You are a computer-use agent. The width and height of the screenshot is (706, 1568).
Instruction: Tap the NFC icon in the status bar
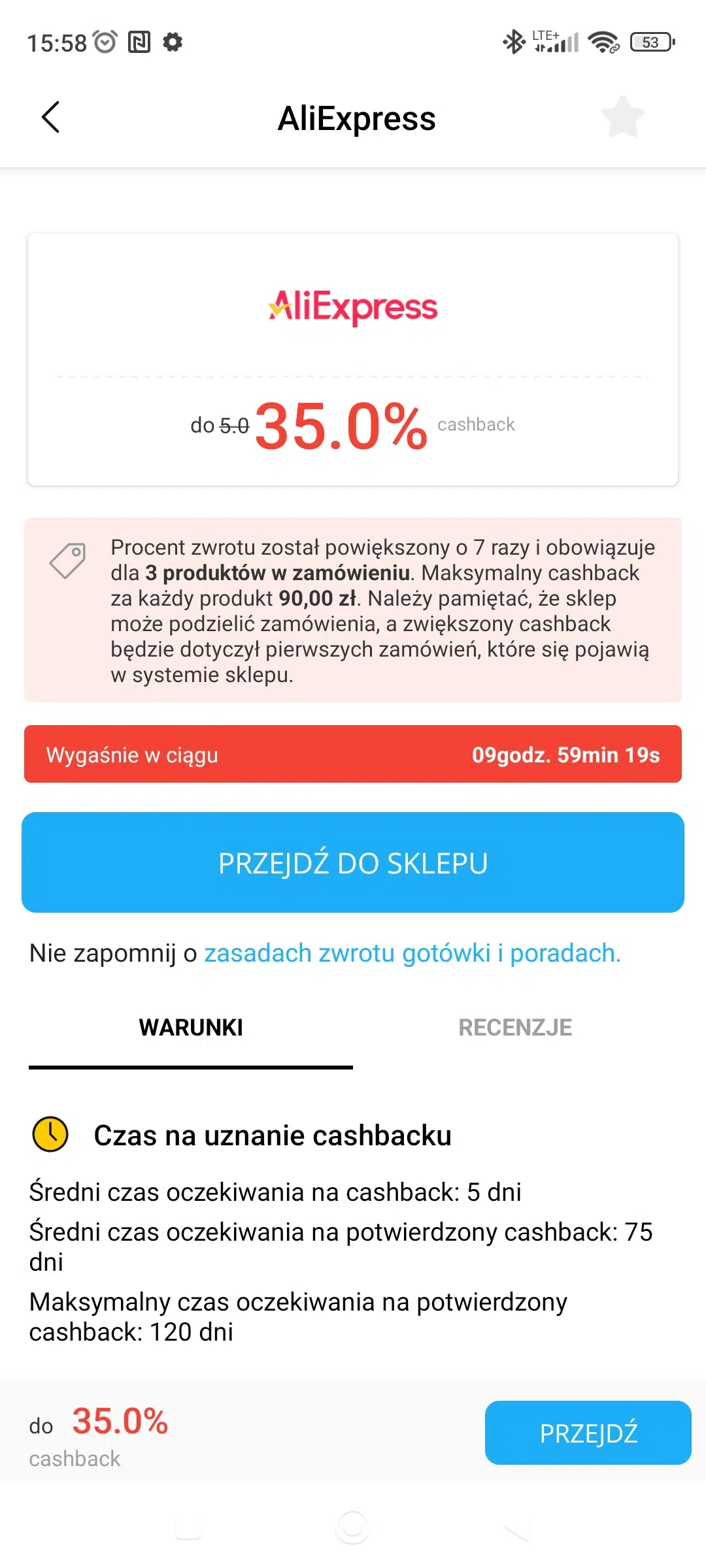(139, 41)
